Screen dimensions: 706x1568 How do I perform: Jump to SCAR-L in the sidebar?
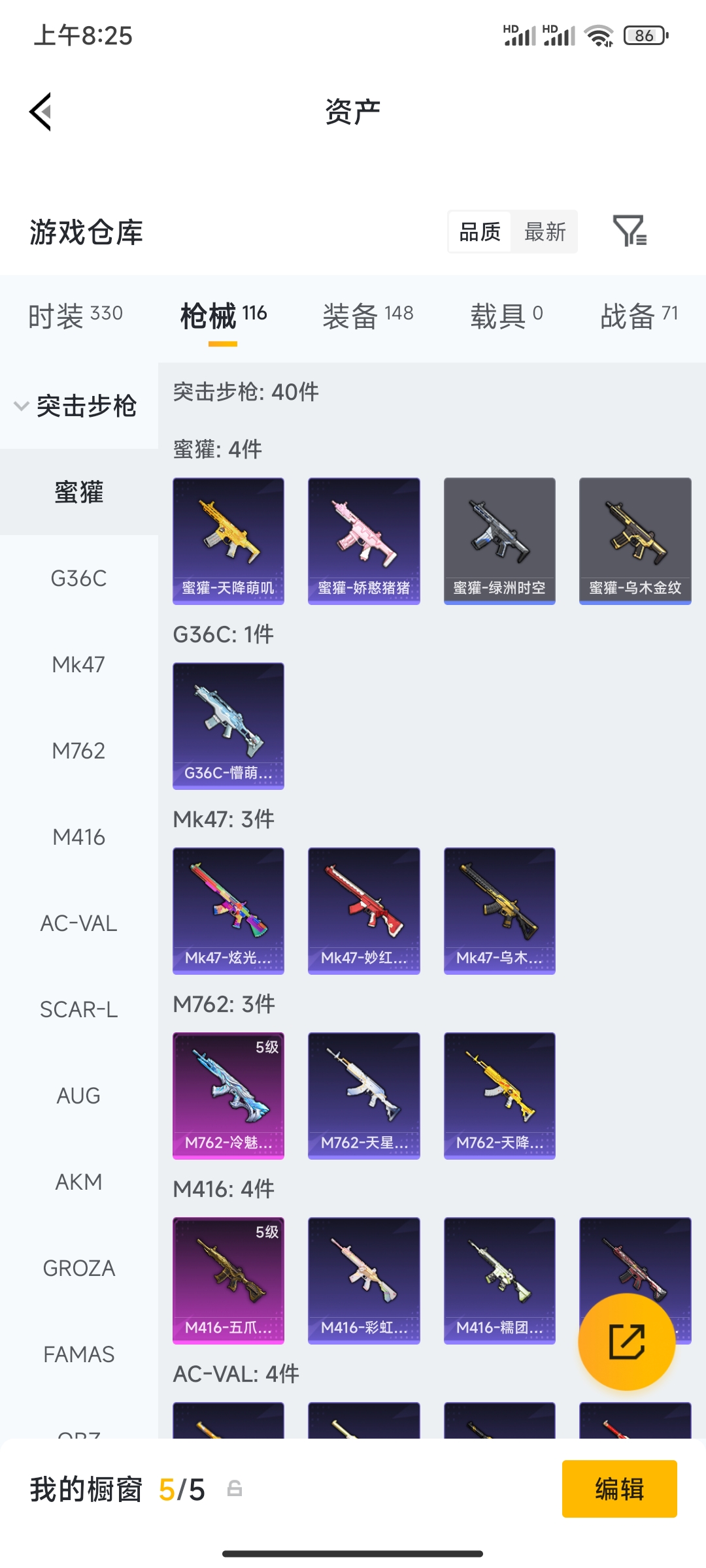[x=78, y=1009]
